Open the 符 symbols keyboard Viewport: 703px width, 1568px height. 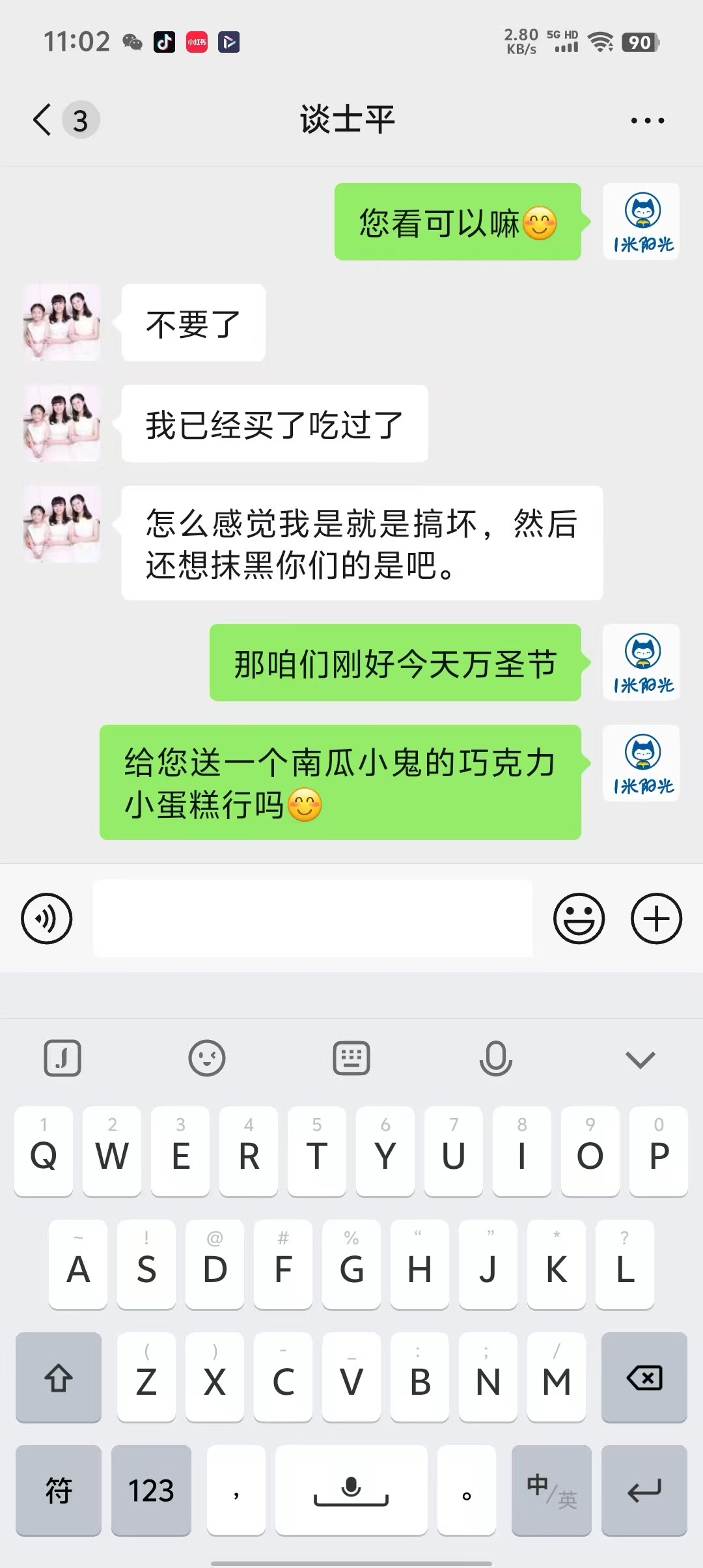pyautogui.click(x=59, y=1491)
